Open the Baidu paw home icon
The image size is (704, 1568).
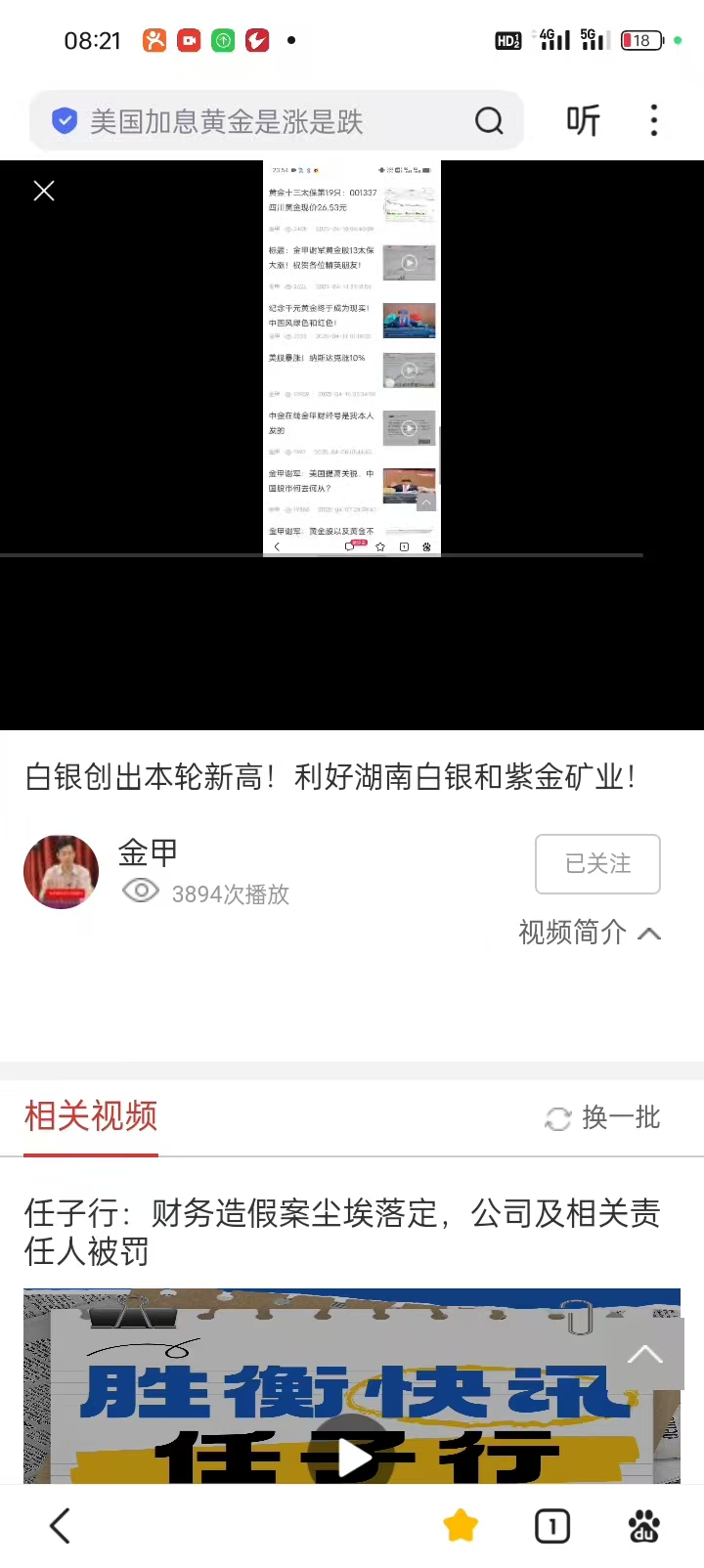(643, 1525)
